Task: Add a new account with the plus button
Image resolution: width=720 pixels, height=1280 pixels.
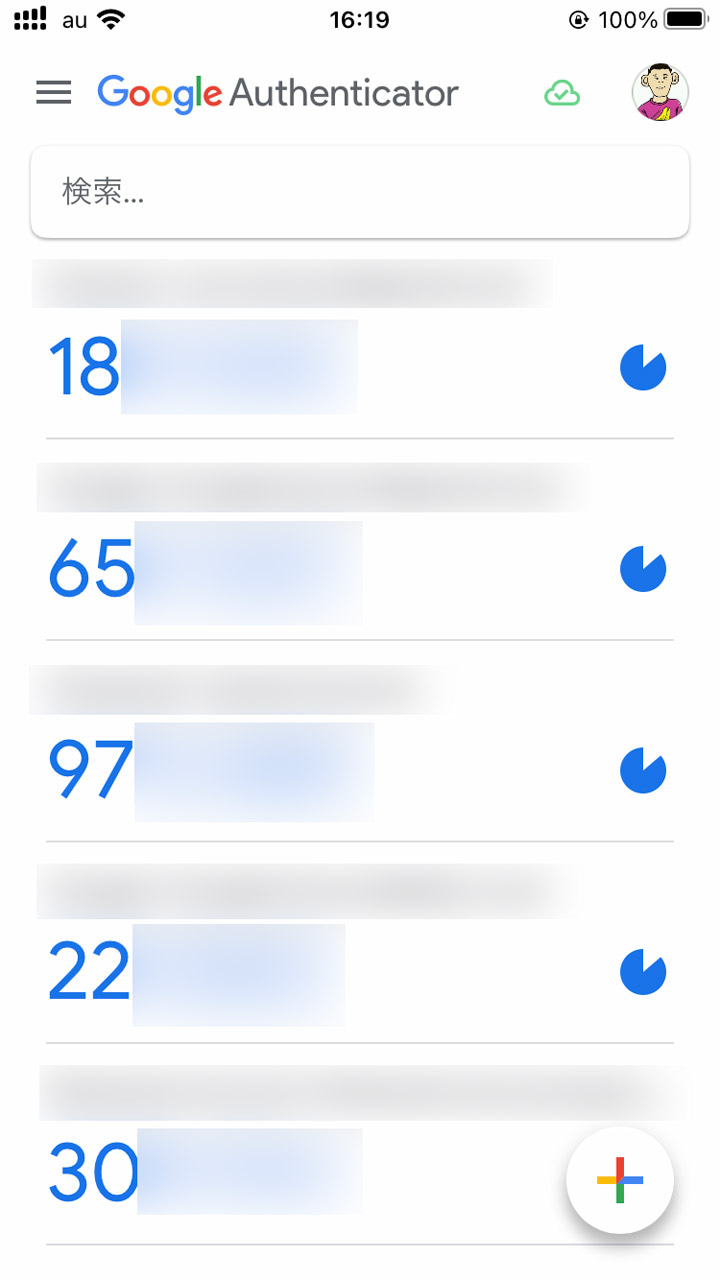Action: pos(620,1180)
